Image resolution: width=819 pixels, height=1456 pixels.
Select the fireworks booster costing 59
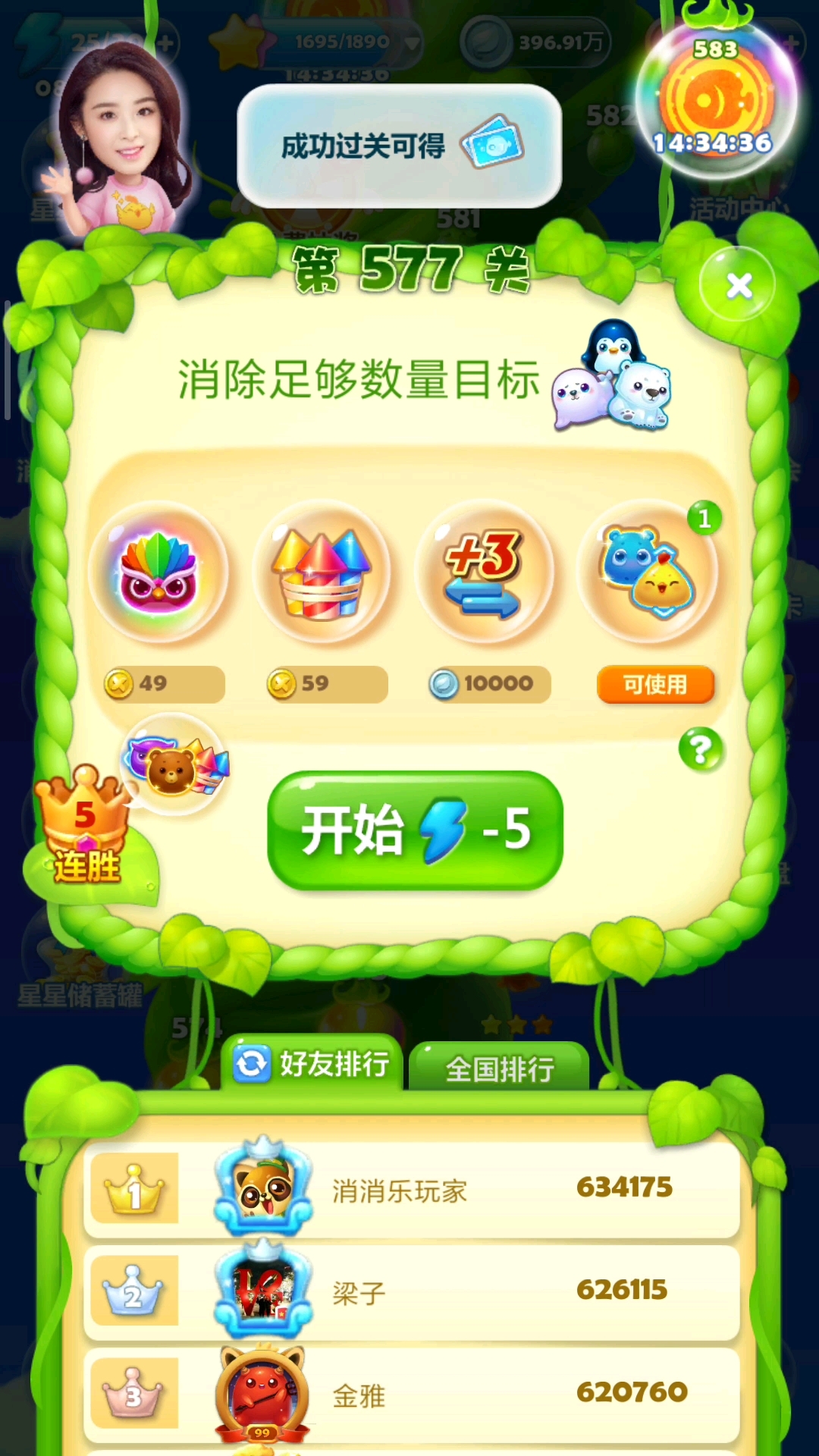click(322, 574)
